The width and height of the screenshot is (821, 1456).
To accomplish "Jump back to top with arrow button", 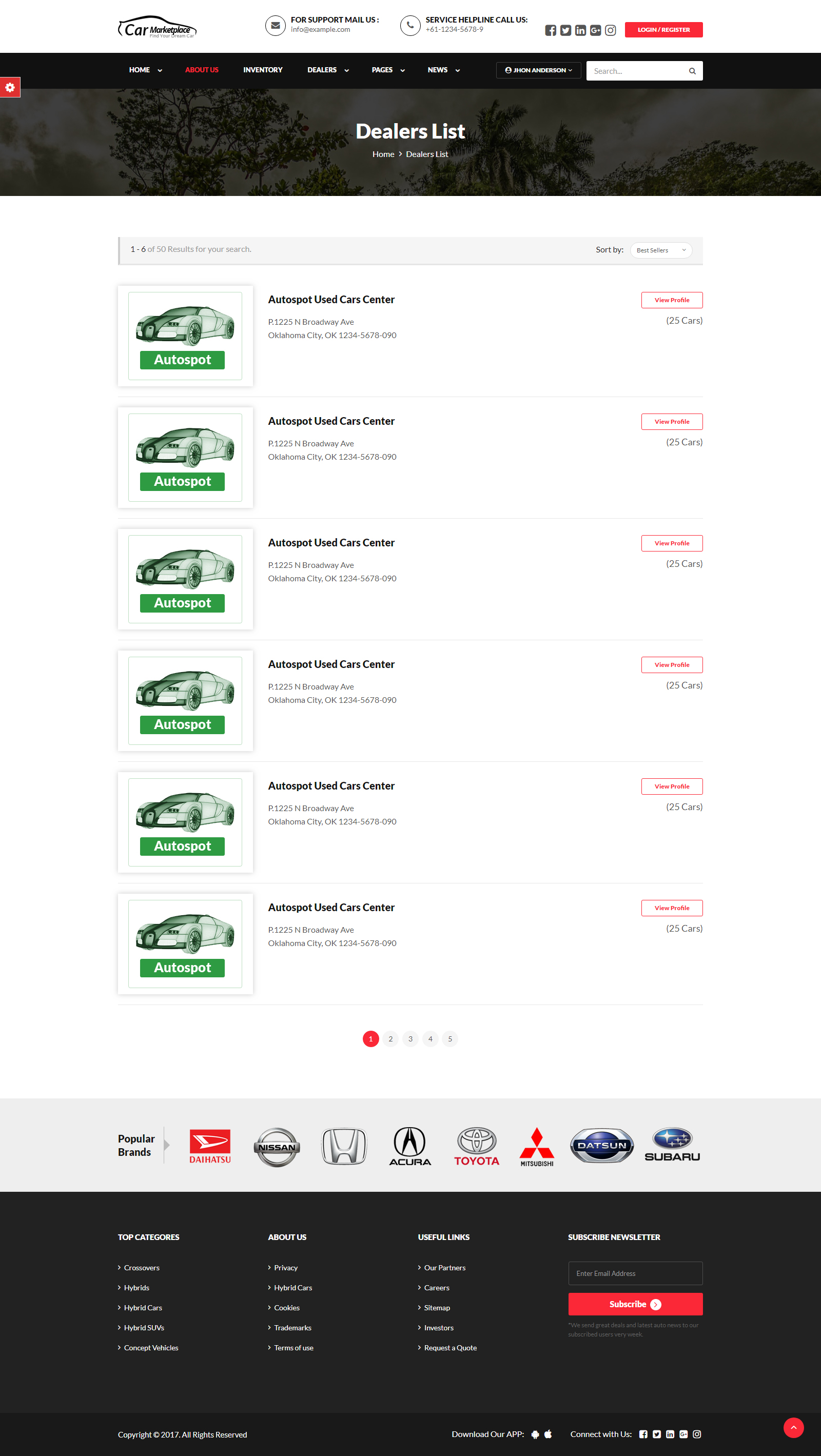I will [x=793, y=1428].
